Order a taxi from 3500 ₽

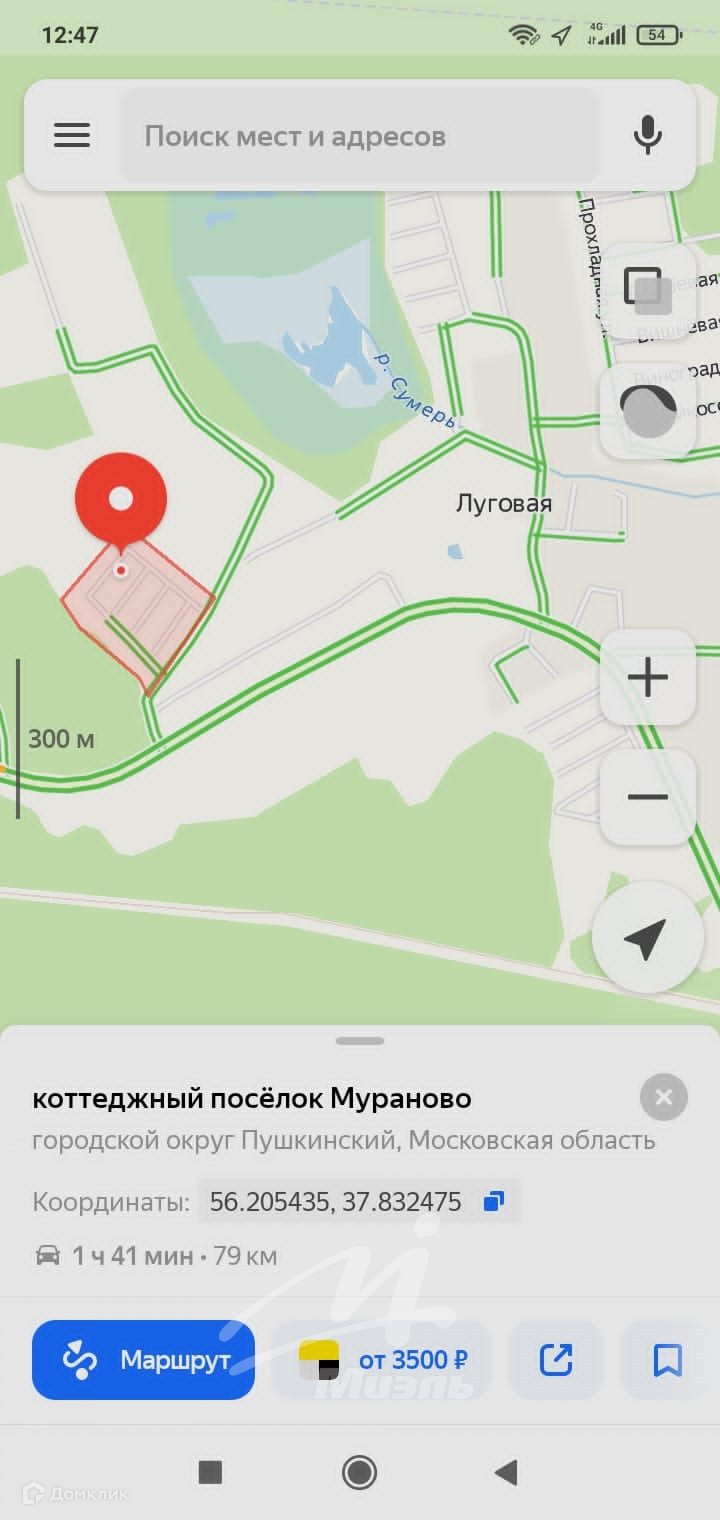tap(382, 1360)
